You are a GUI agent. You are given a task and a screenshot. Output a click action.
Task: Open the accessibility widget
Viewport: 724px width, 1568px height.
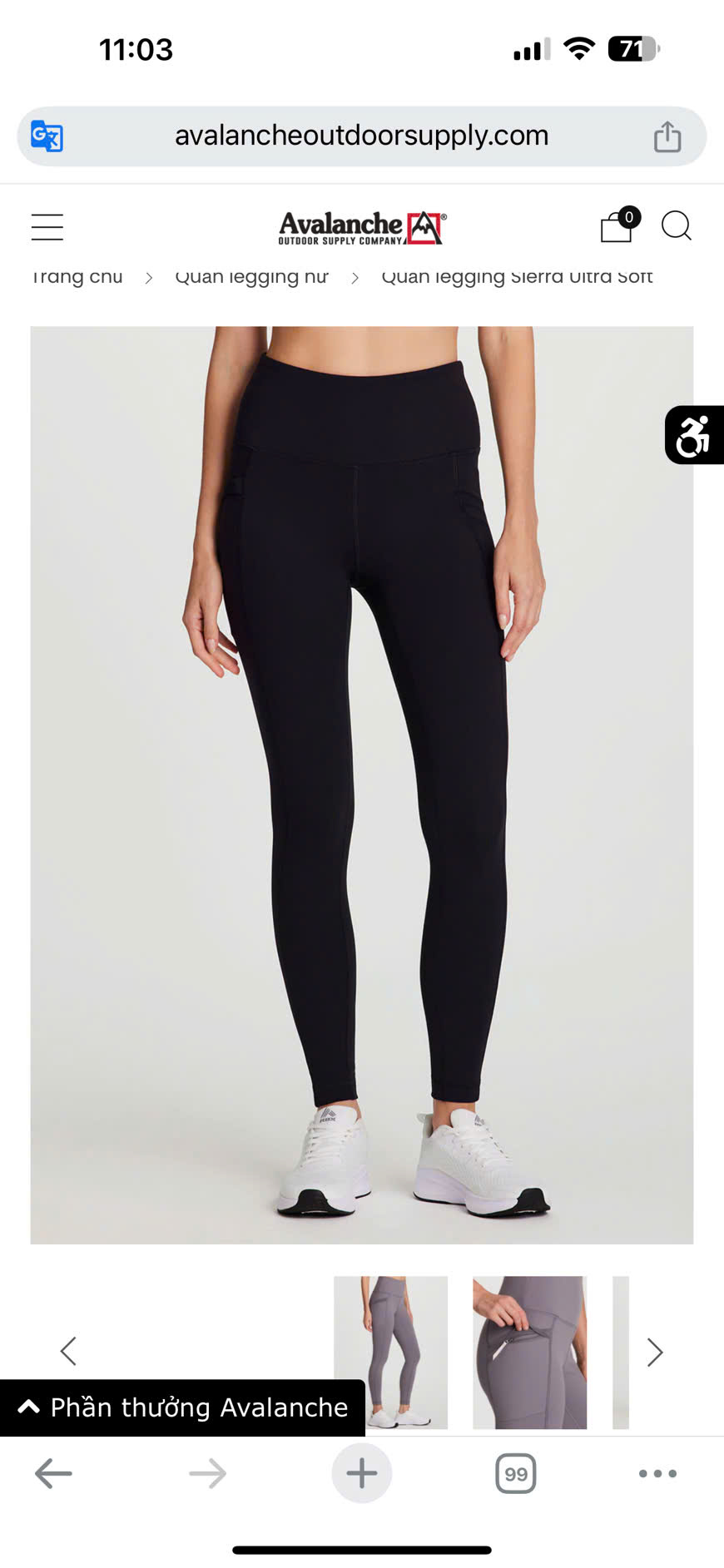pyautogui.click(x=693, y=435)
